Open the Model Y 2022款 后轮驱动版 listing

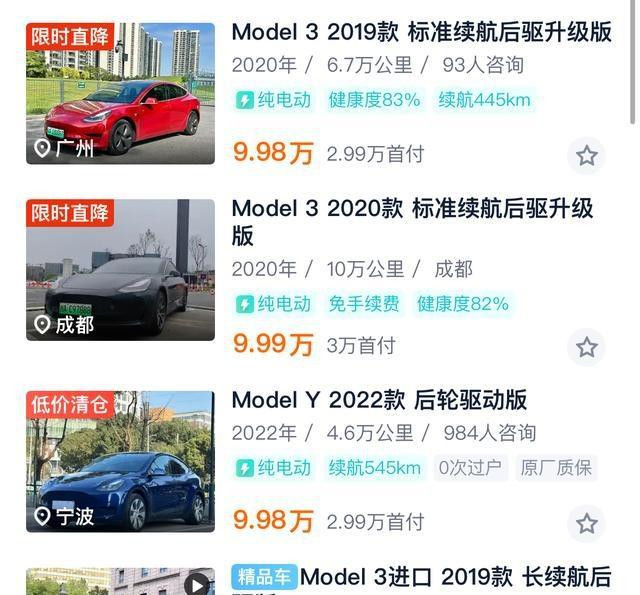[x=379, y=400]
